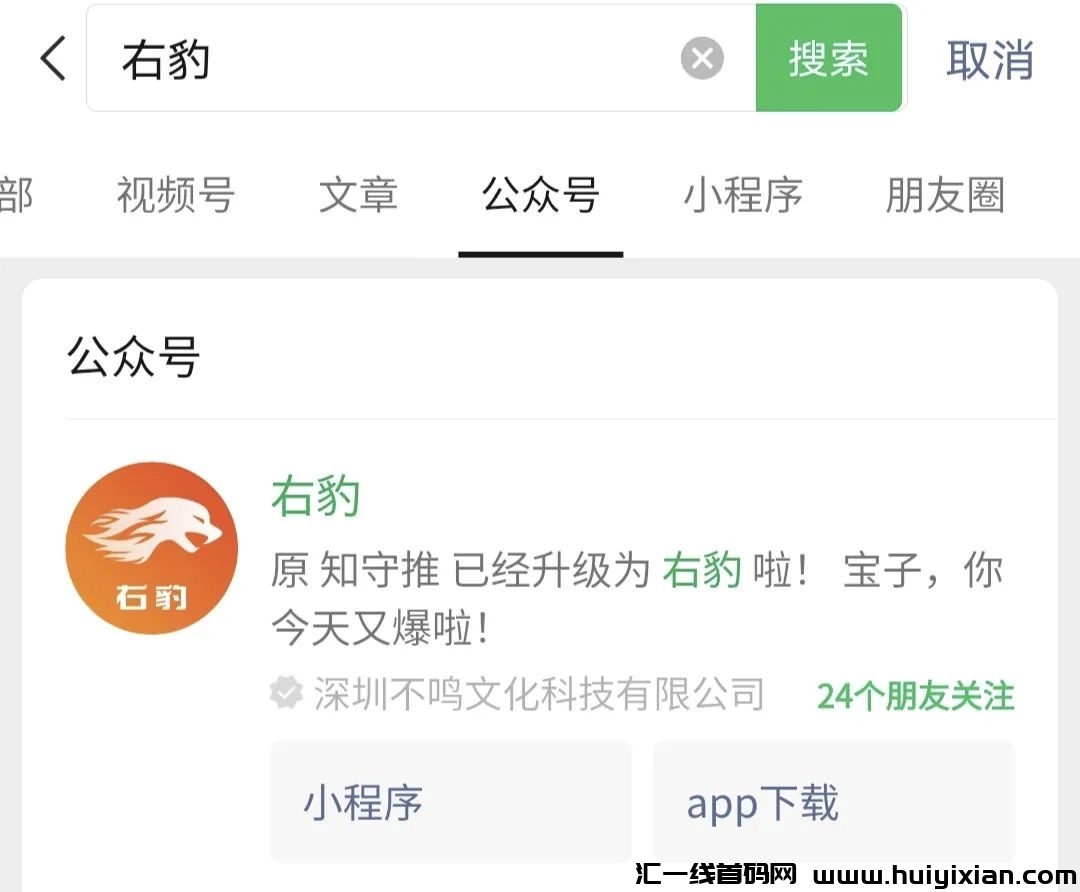
Task: Switch to the 文章 tab
Action: point(358,195)
